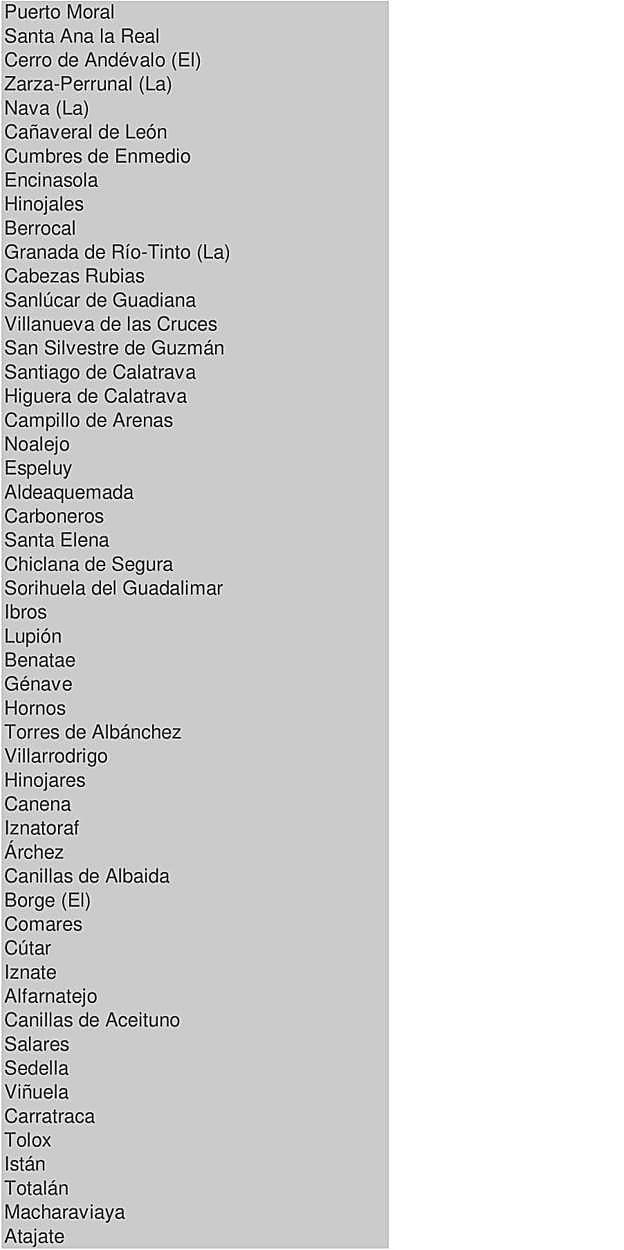Select Comares from the list
Screen dimensions: 624x1250
(43, 924)
